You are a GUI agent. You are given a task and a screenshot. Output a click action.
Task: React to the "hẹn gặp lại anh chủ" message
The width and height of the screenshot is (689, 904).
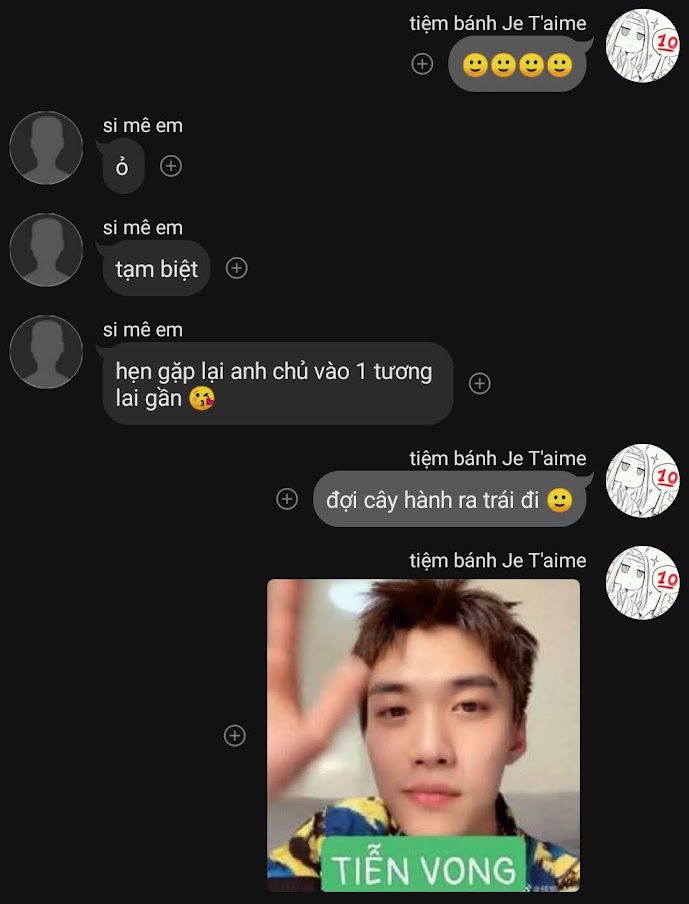coord(480,383)
